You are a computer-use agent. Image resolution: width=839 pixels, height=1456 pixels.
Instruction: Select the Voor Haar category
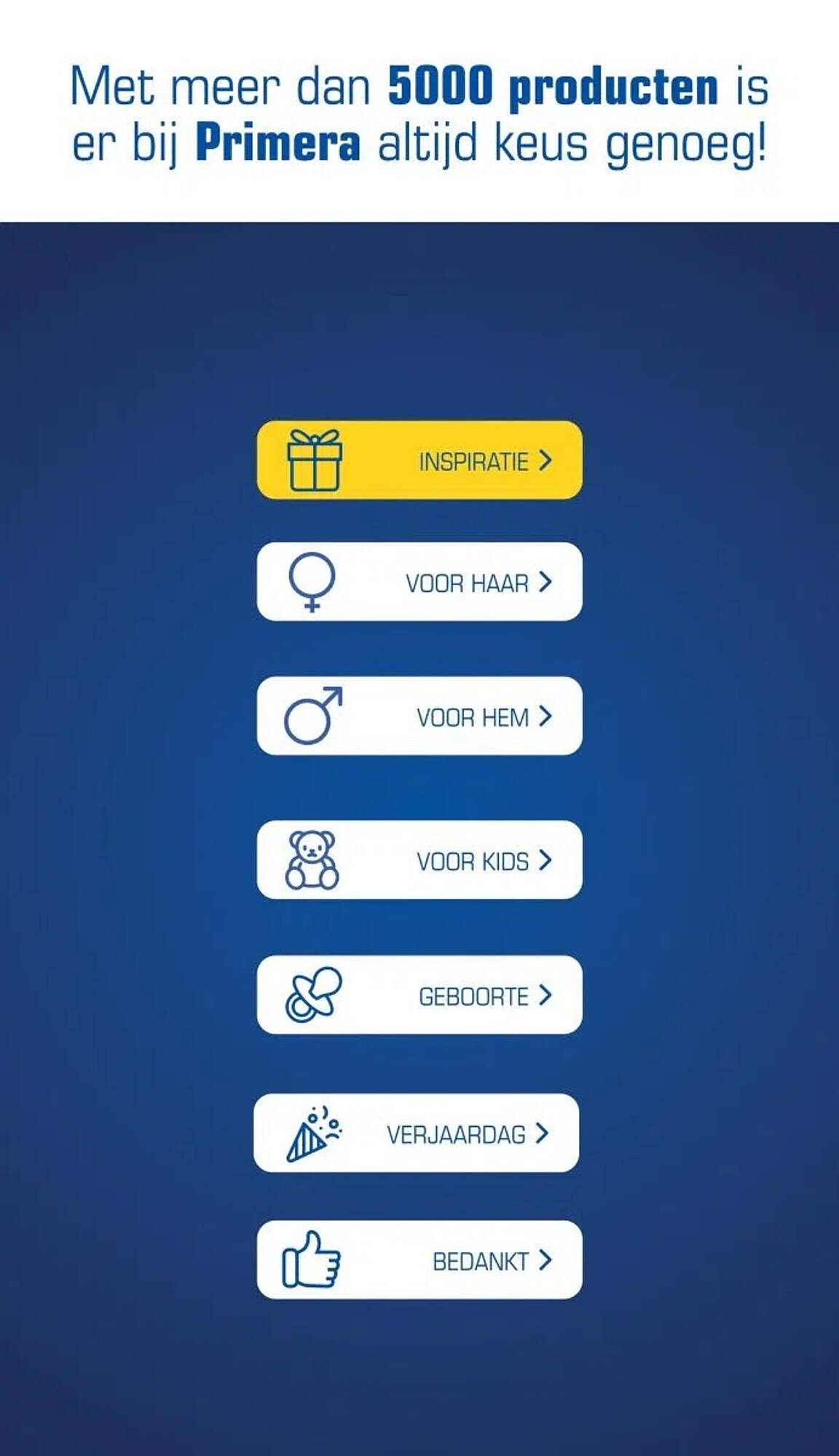(419, 582)
